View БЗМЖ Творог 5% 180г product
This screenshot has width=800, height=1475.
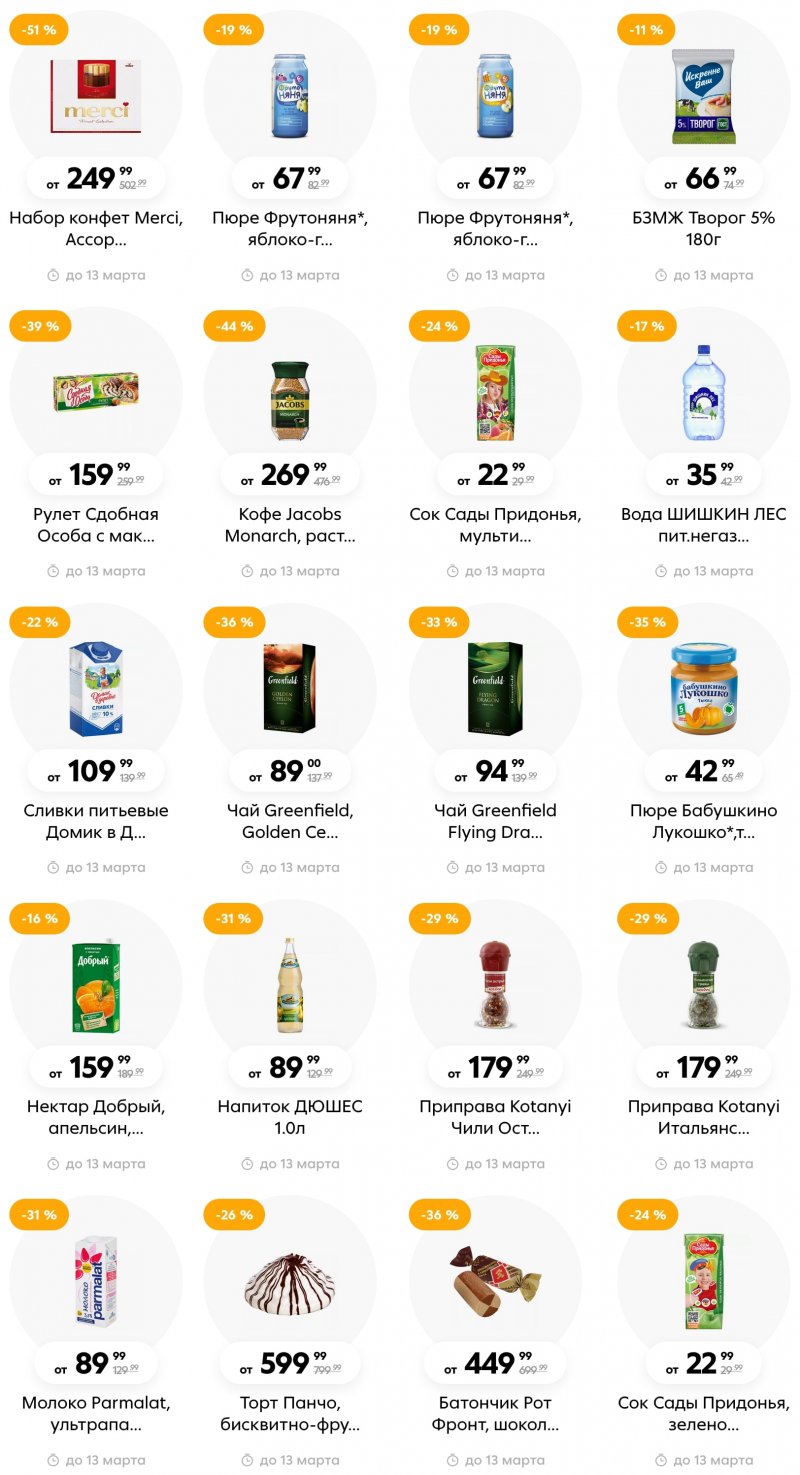coord(703,97)
